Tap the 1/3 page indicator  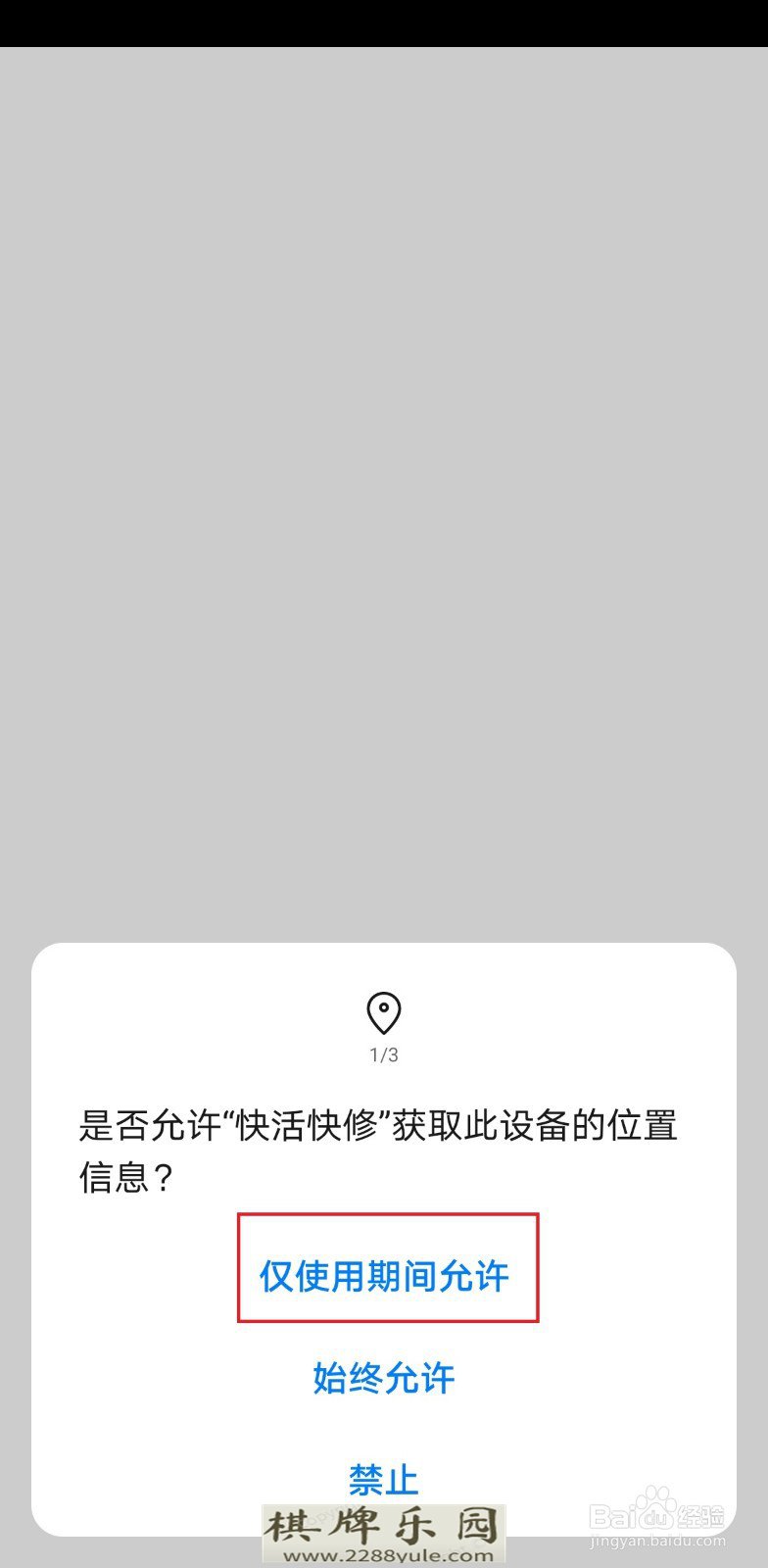point(383,1055)
